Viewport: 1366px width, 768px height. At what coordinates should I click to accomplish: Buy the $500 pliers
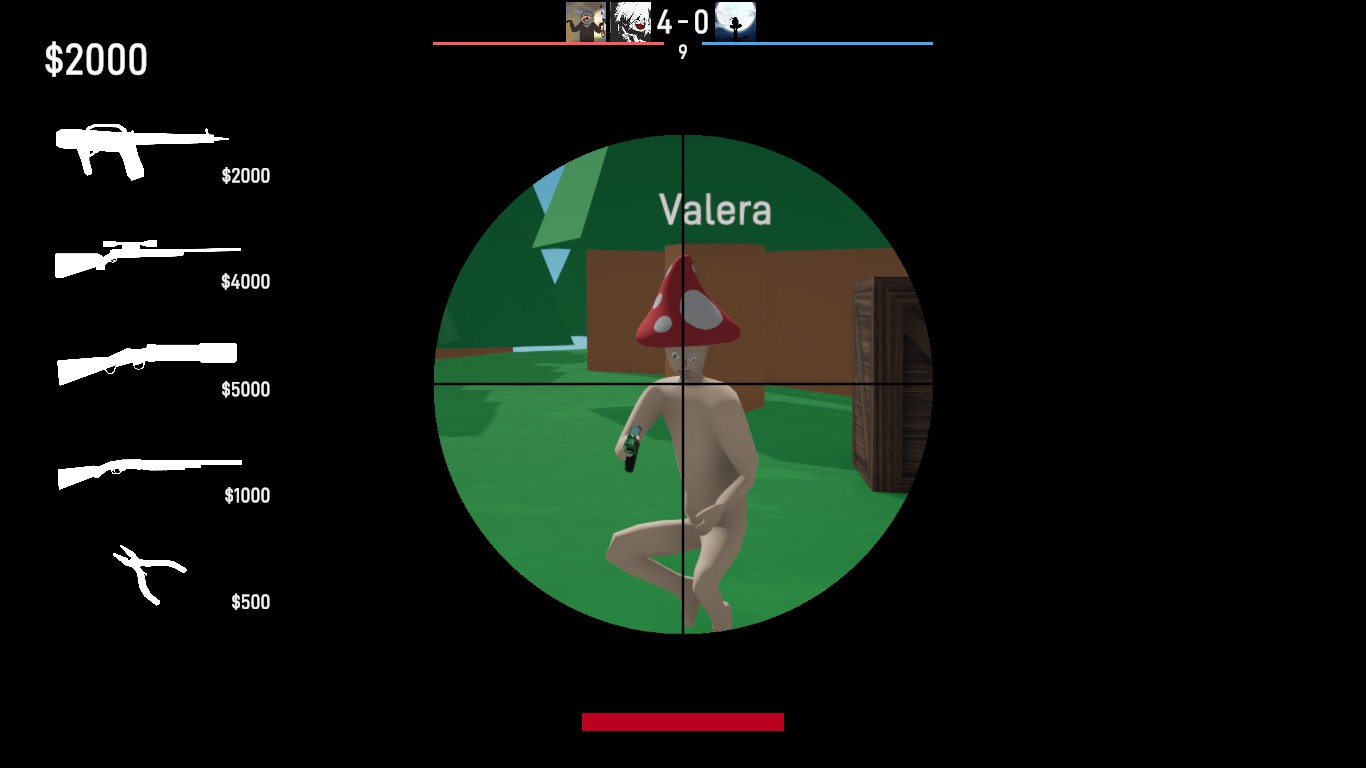coord(150,575)
